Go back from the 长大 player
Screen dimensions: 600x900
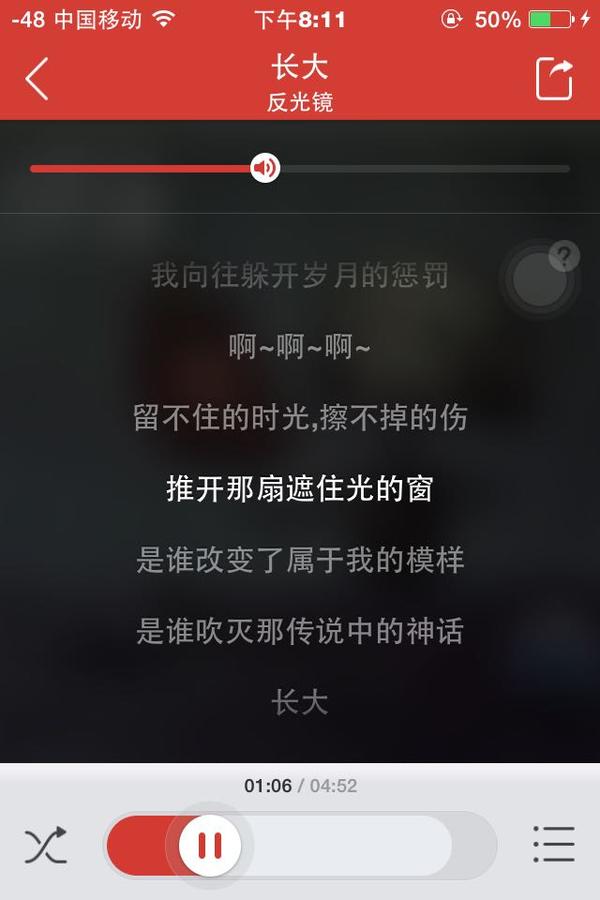(x=37, y=79)
